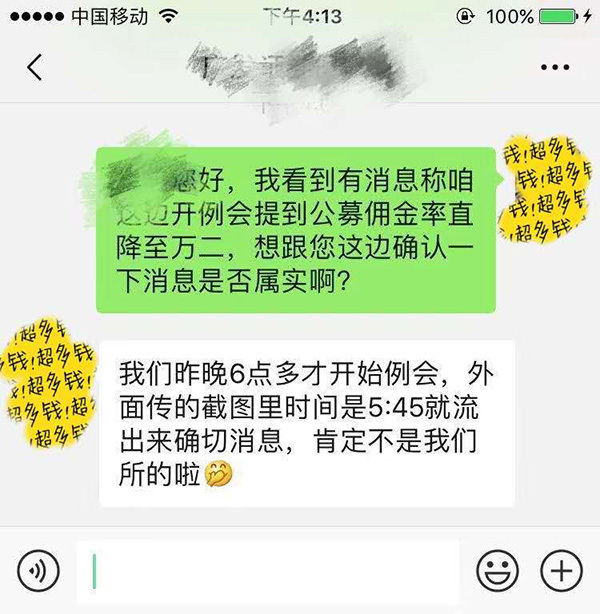Go back to the chat list
600x614 pixels.
[x=35, y=68]
